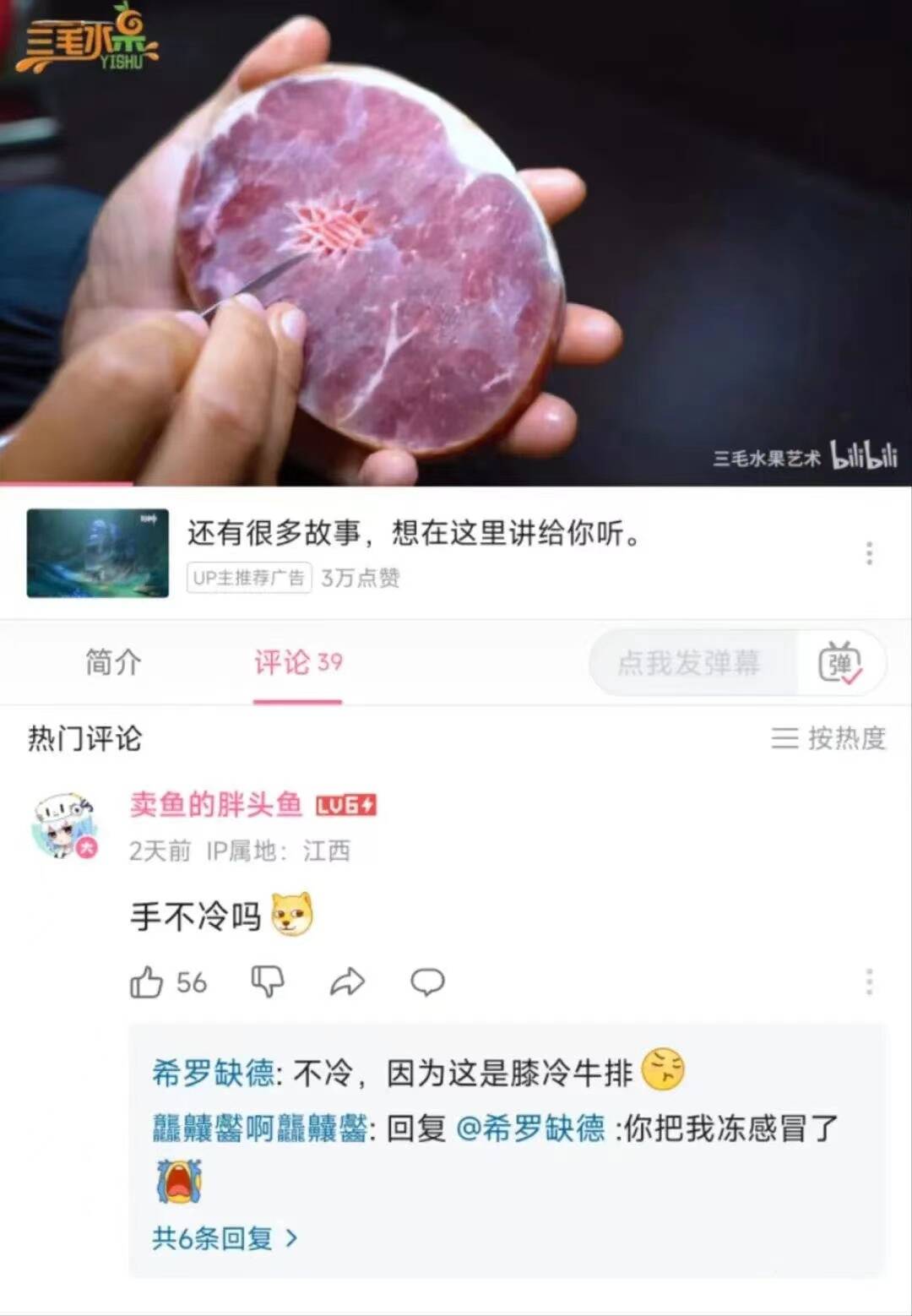Change comment sorting via 按热度

pos(828,738)
